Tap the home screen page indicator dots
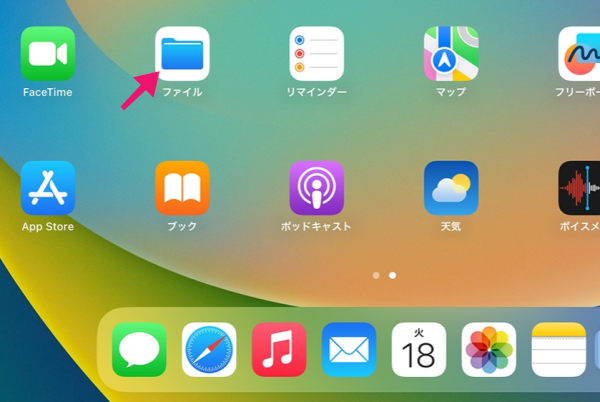 point(384,274)
